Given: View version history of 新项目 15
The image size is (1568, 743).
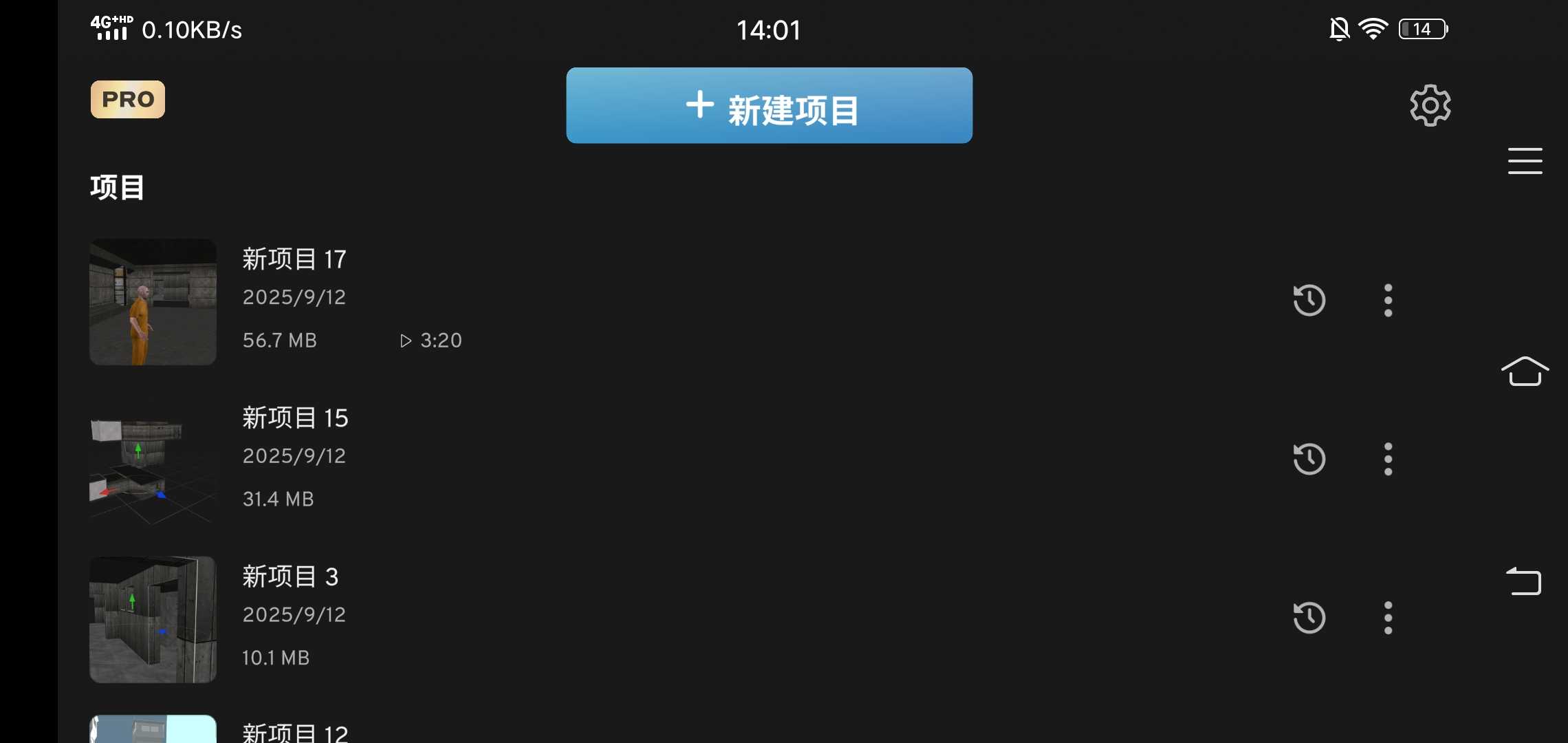Looking at the screenshot, I should click(1309, 460).
